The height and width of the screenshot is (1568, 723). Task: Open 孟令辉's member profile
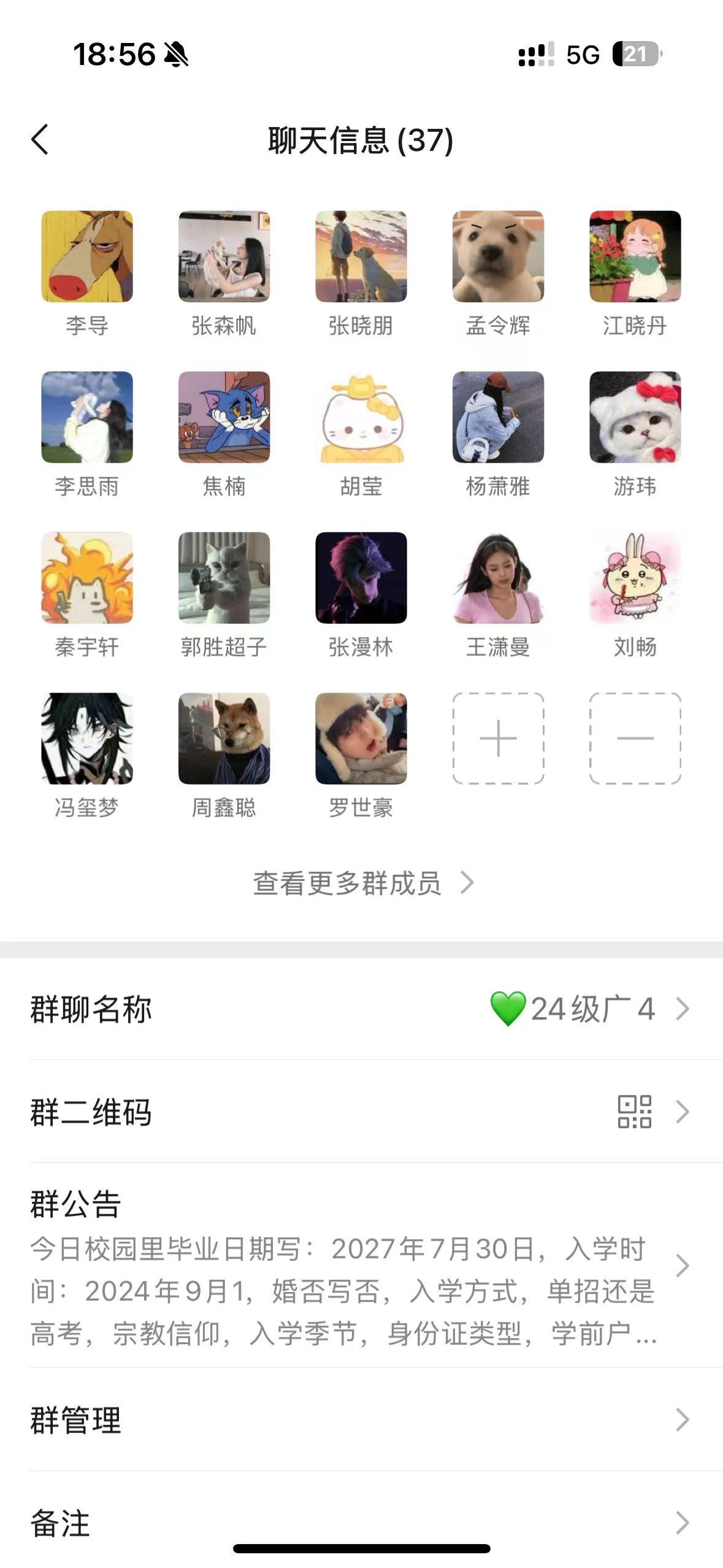coord(498,256)
